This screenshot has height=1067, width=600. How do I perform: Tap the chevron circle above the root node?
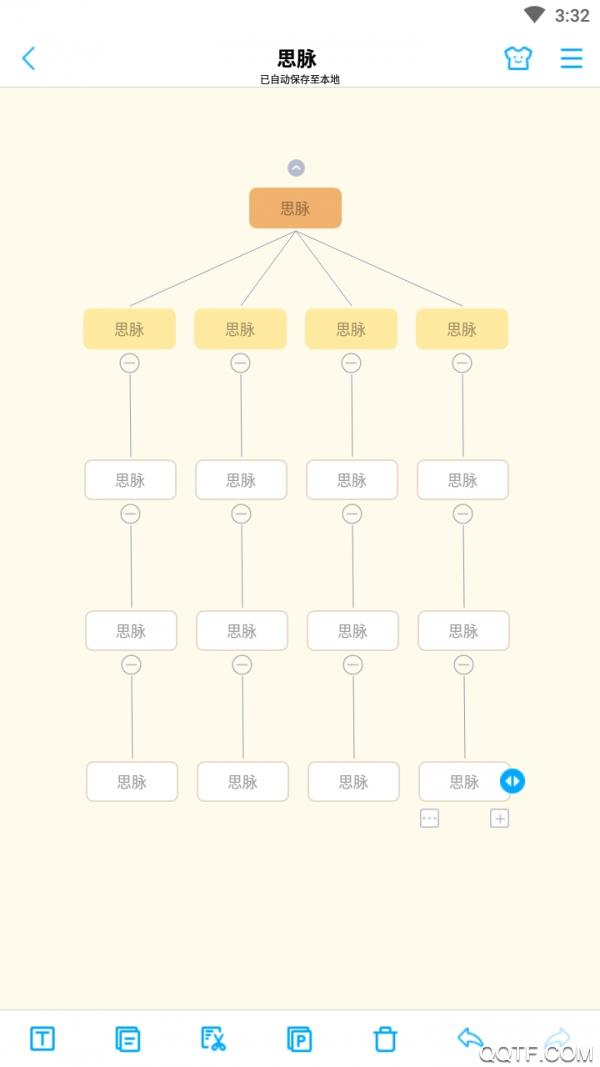(x=296, y=168)
